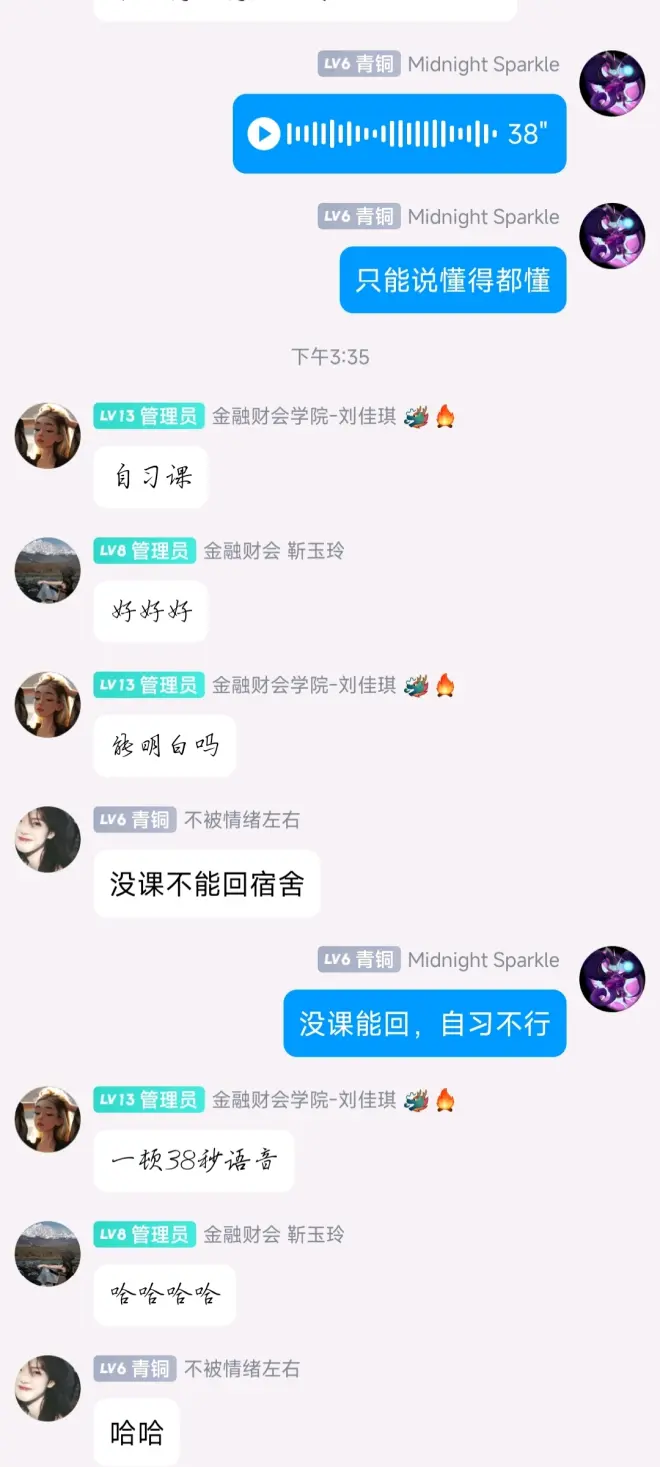Viewport: 660px width, 1467px height.
Task: Tap 不被情绪左右's avatar beside 哈哈
Action: [x=47, y=1388]
